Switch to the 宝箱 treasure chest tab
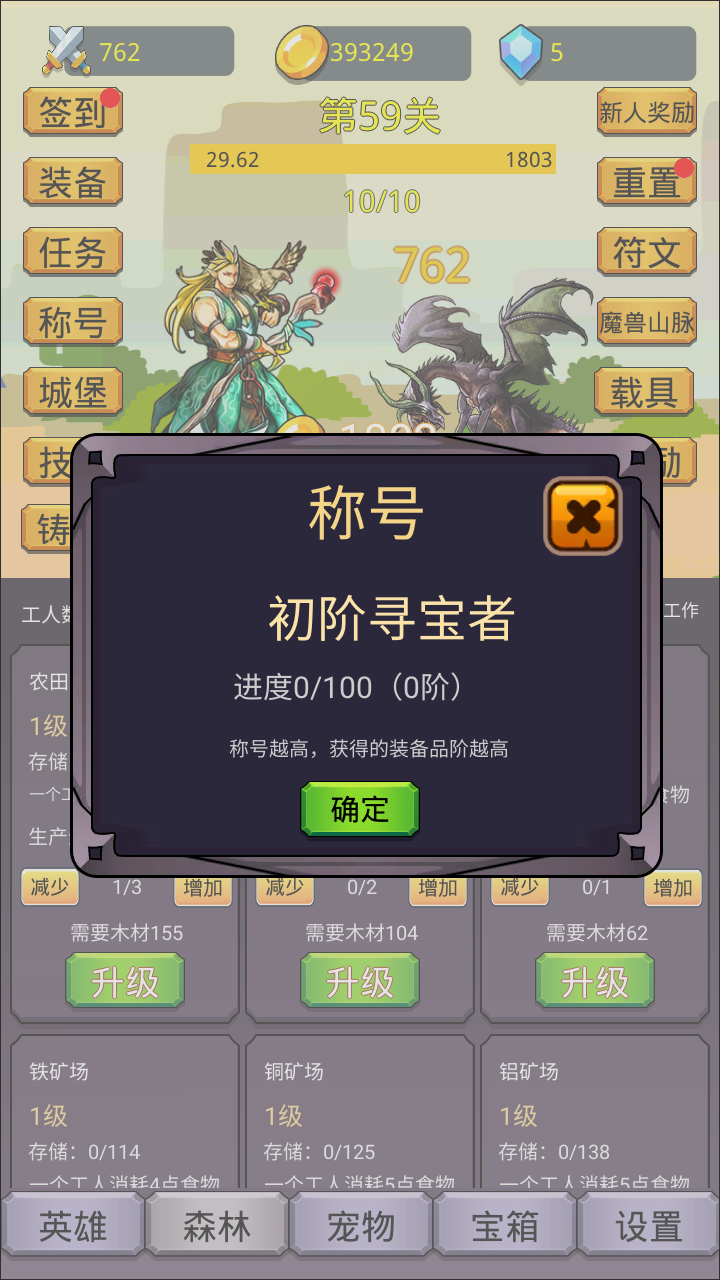This screenshot has width=720, height=1280. 505,1226
